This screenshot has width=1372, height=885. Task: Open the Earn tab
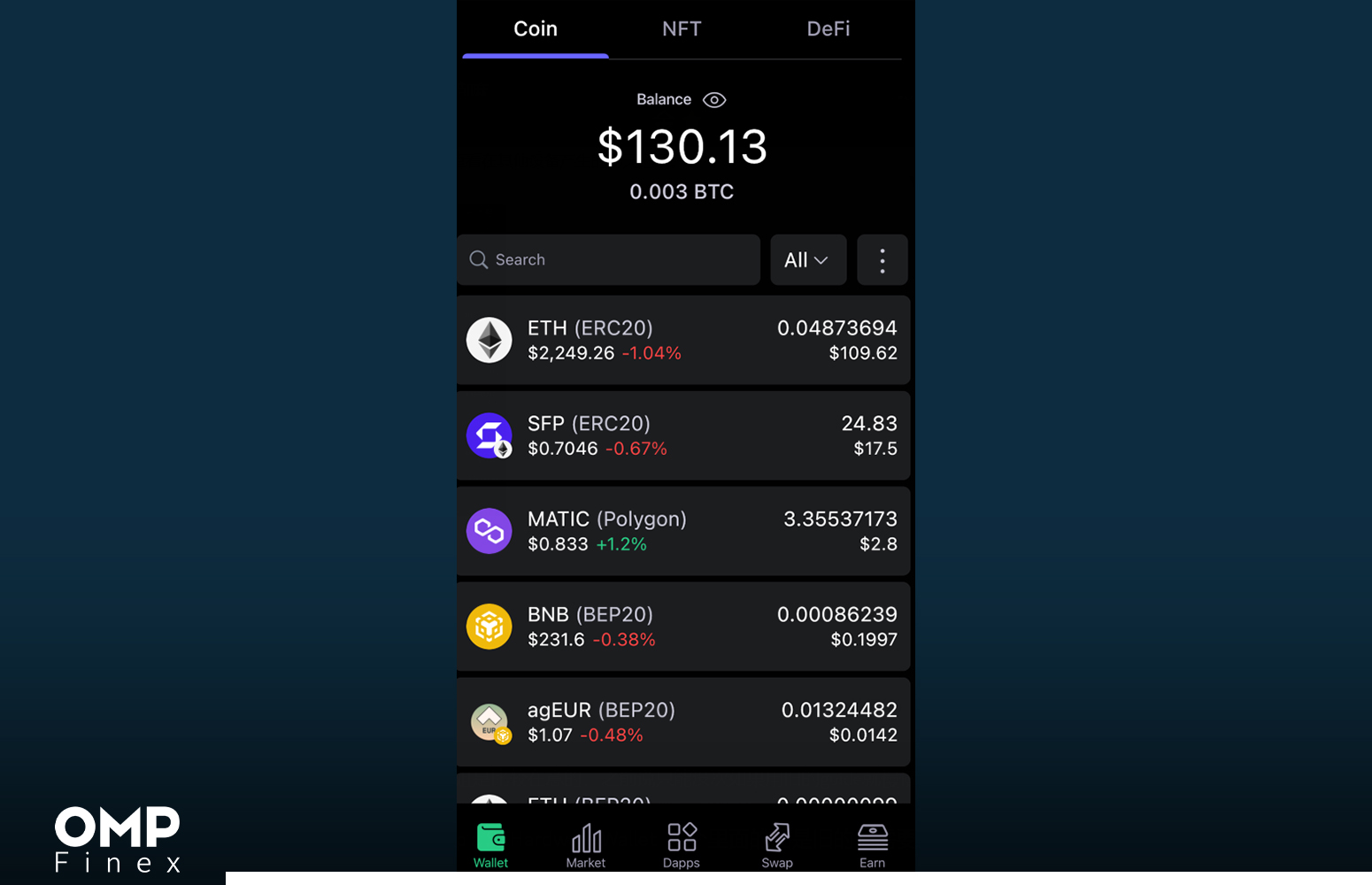click(x=872, y=846)
